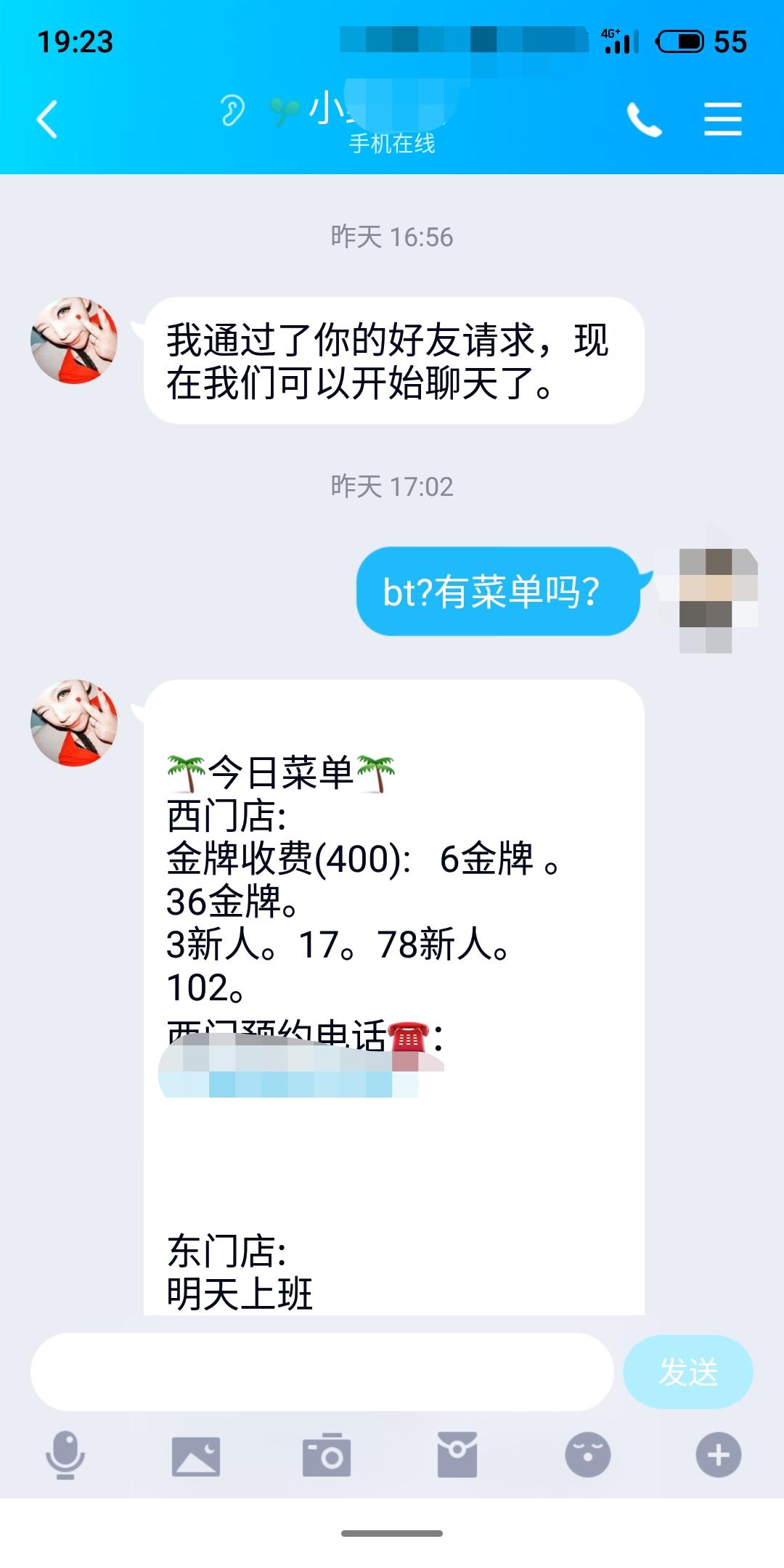
Task: Open the camera to take a photo
Action: 327,1455
